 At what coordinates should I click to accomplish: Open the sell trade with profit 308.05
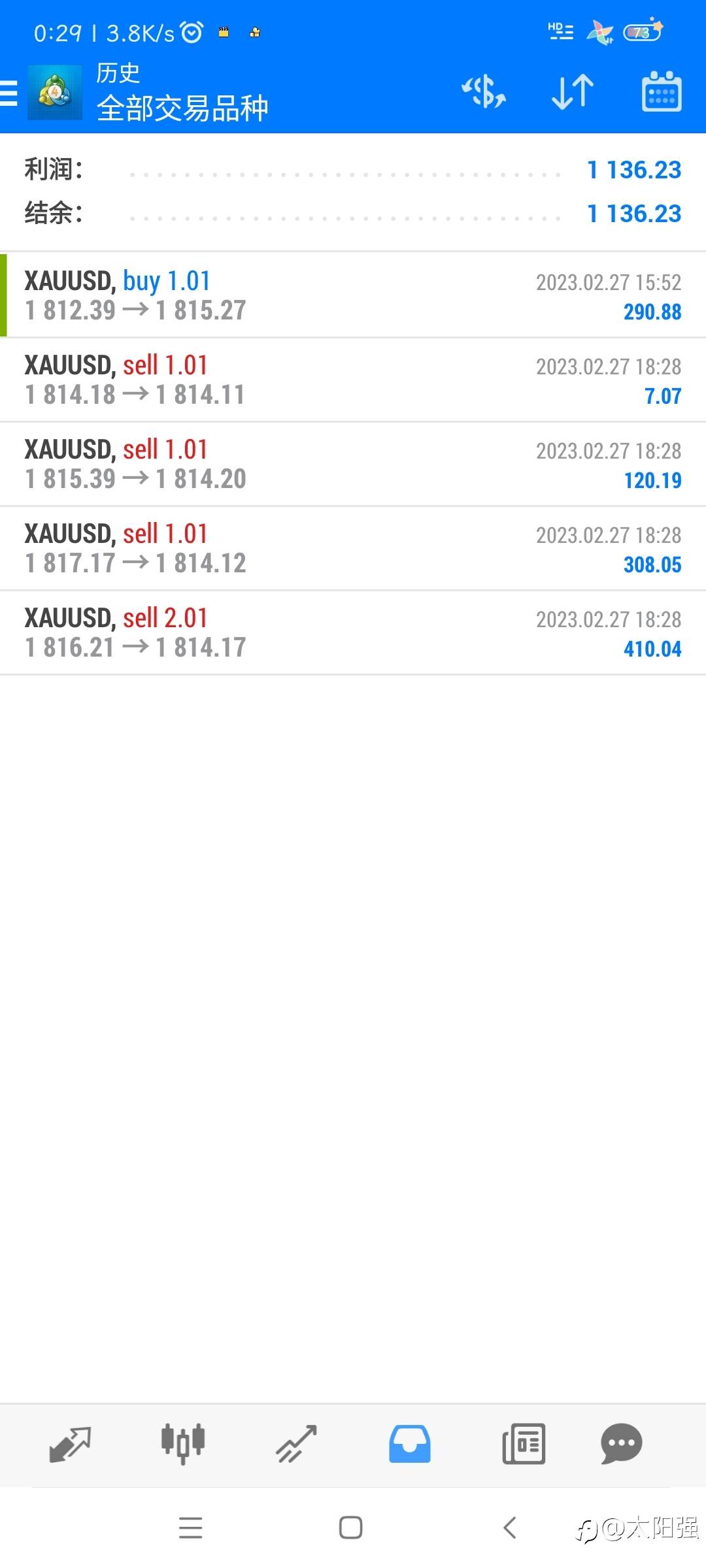(353, 548)
